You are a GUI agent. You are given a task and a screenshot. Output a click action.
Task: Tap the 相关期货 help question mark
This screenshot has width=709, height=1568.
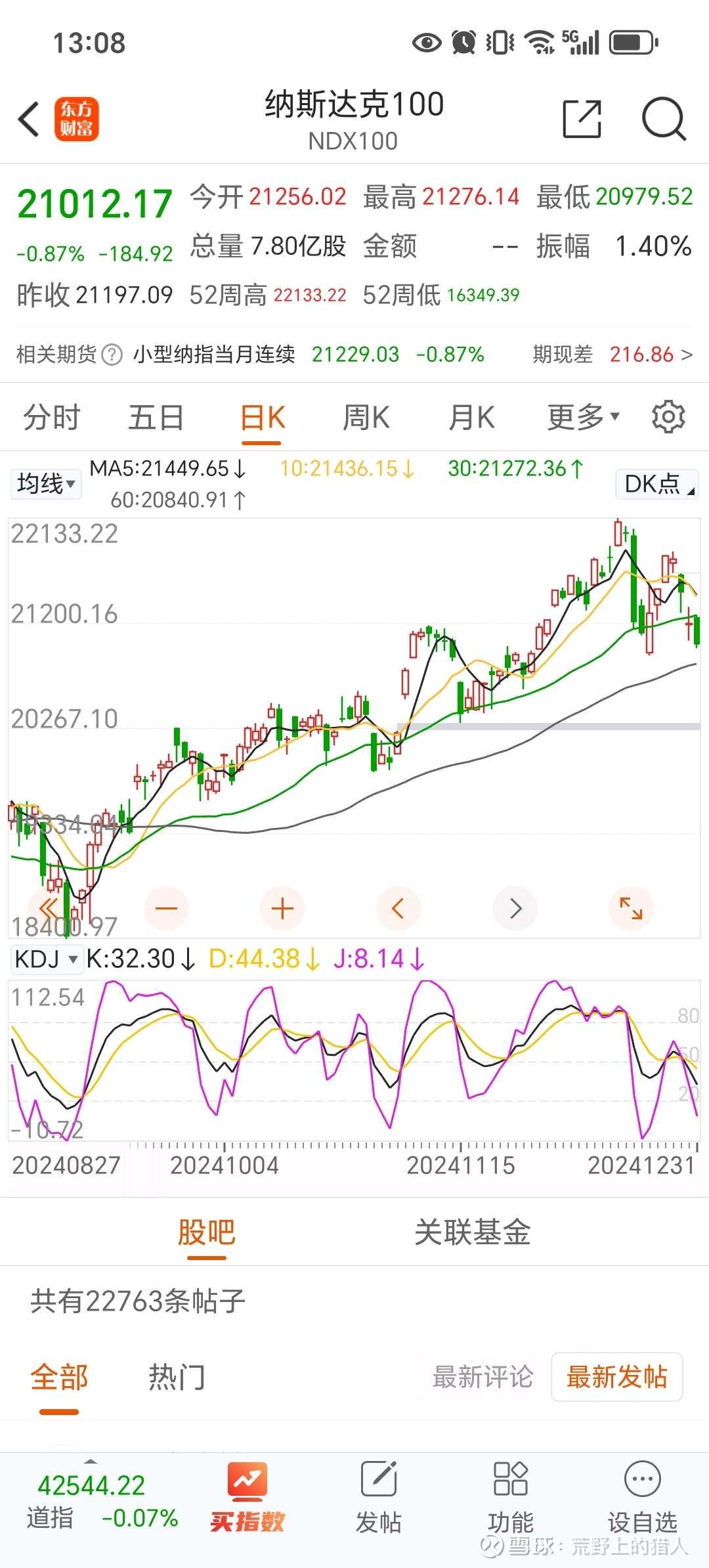coord(113,355)
